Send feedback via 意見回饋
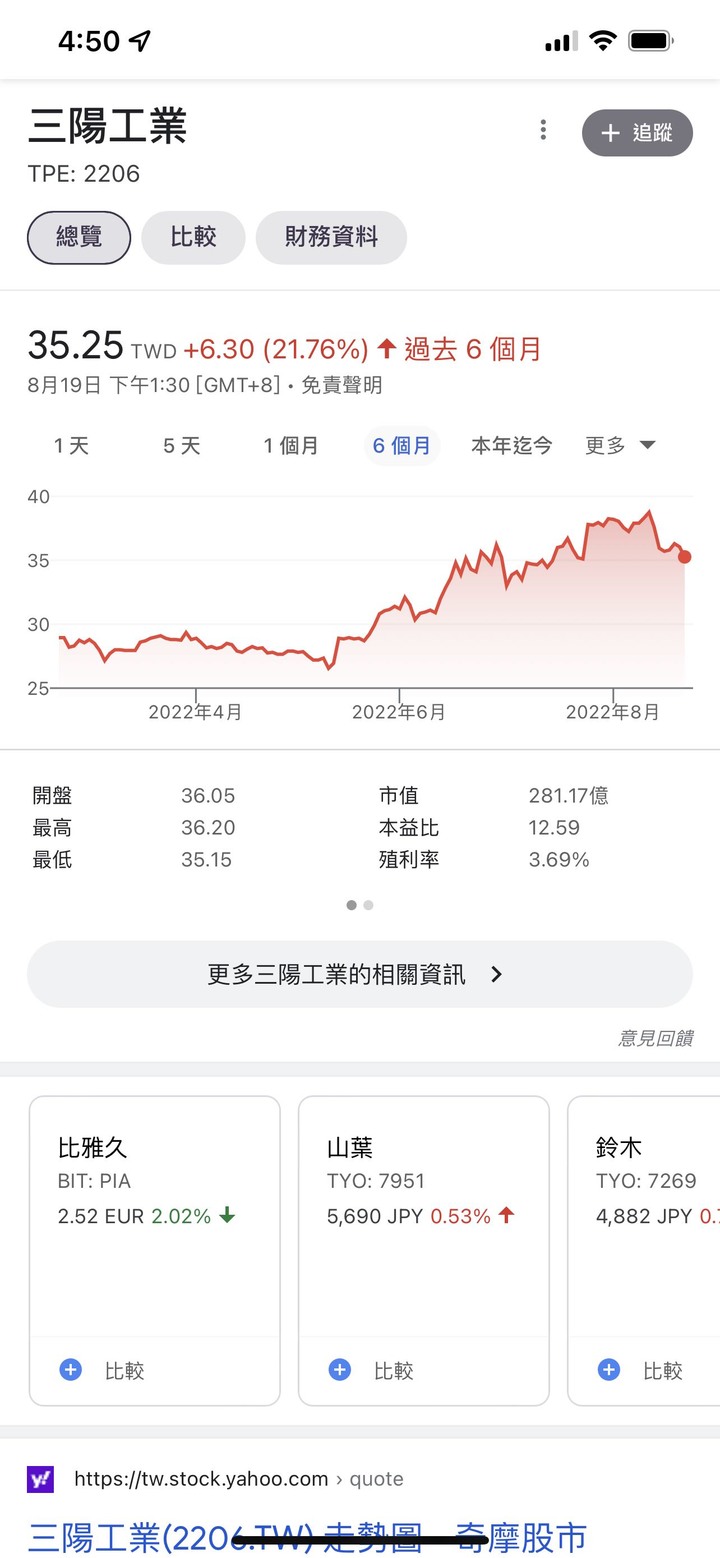The width and height of the screenshot is (720, 1558). click(655, 1038)
